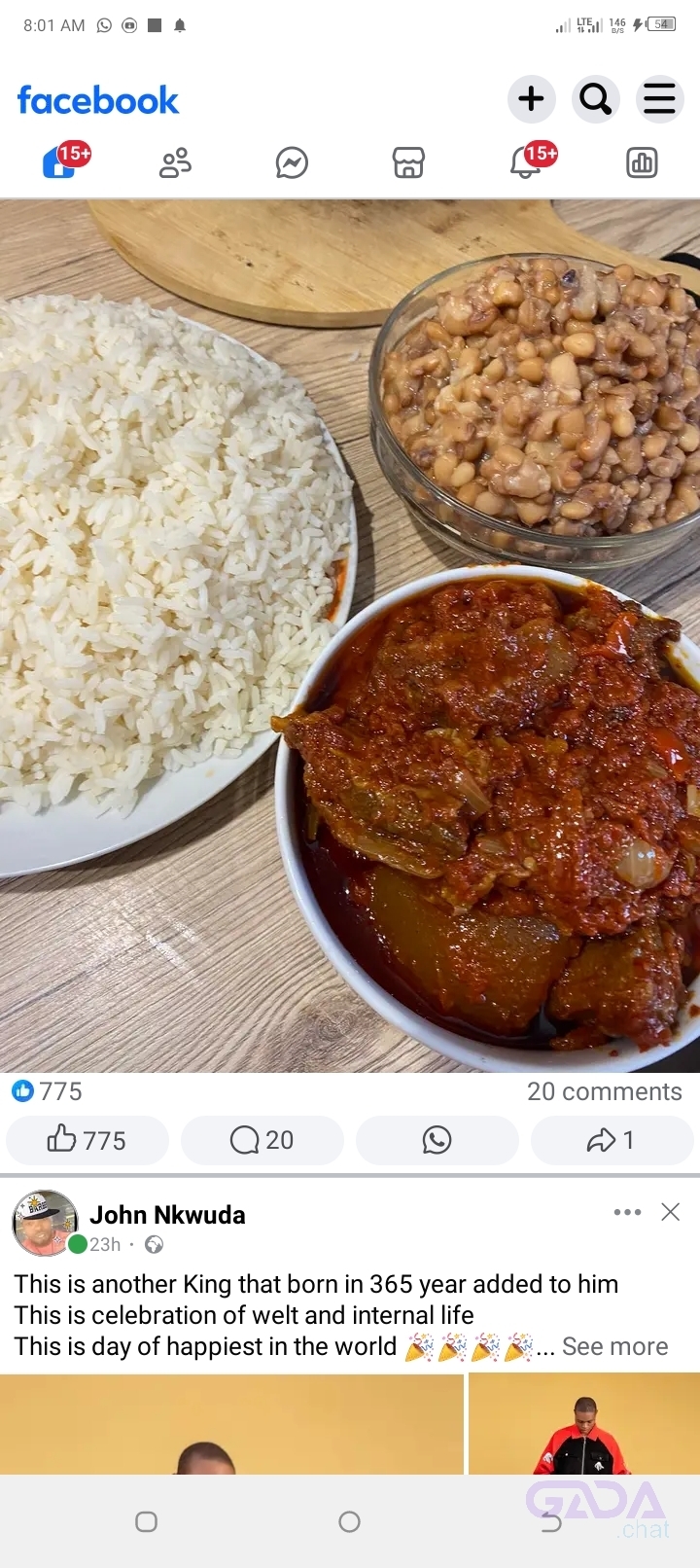This screenshot has height=1568, width=700.
Task: View the 20 comments link
Action: (604, 1091)
